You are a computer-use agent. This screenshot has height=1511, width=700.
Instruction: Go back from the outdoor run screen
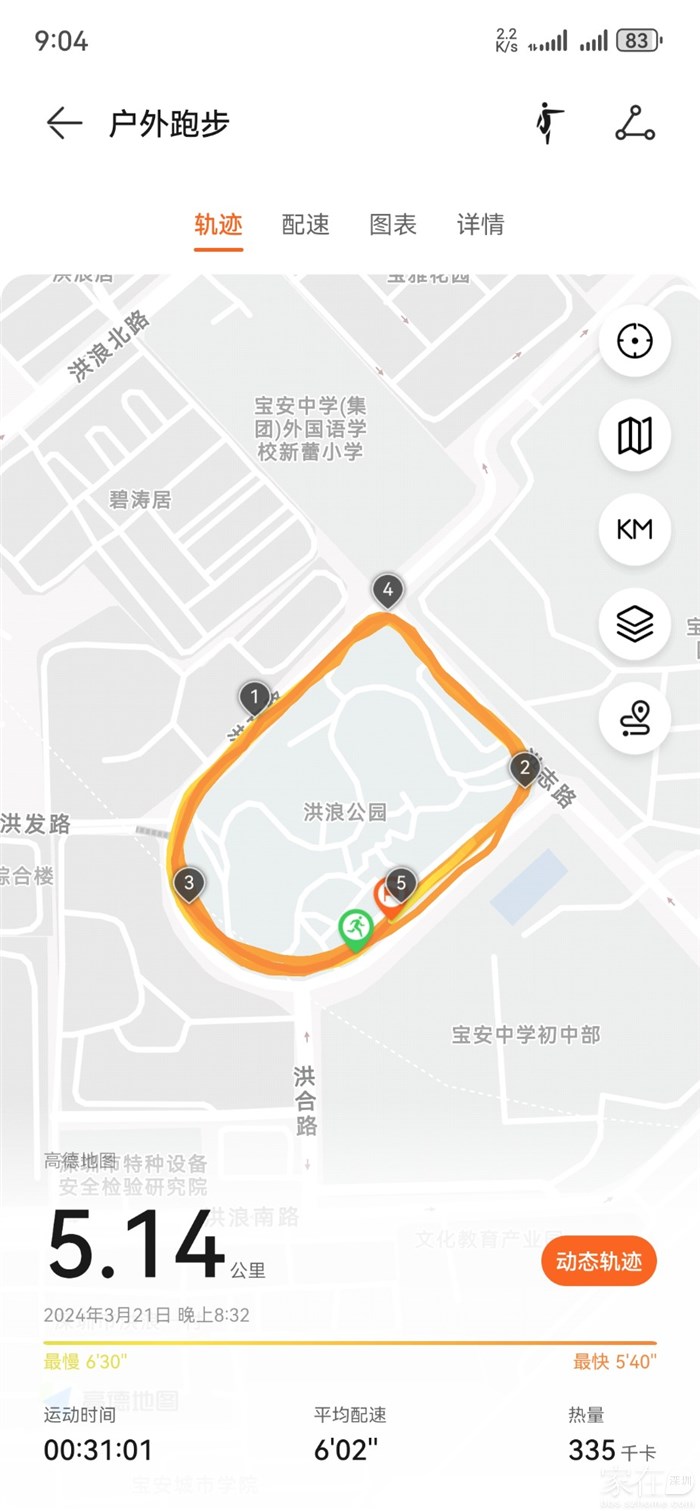coord(64,123)
